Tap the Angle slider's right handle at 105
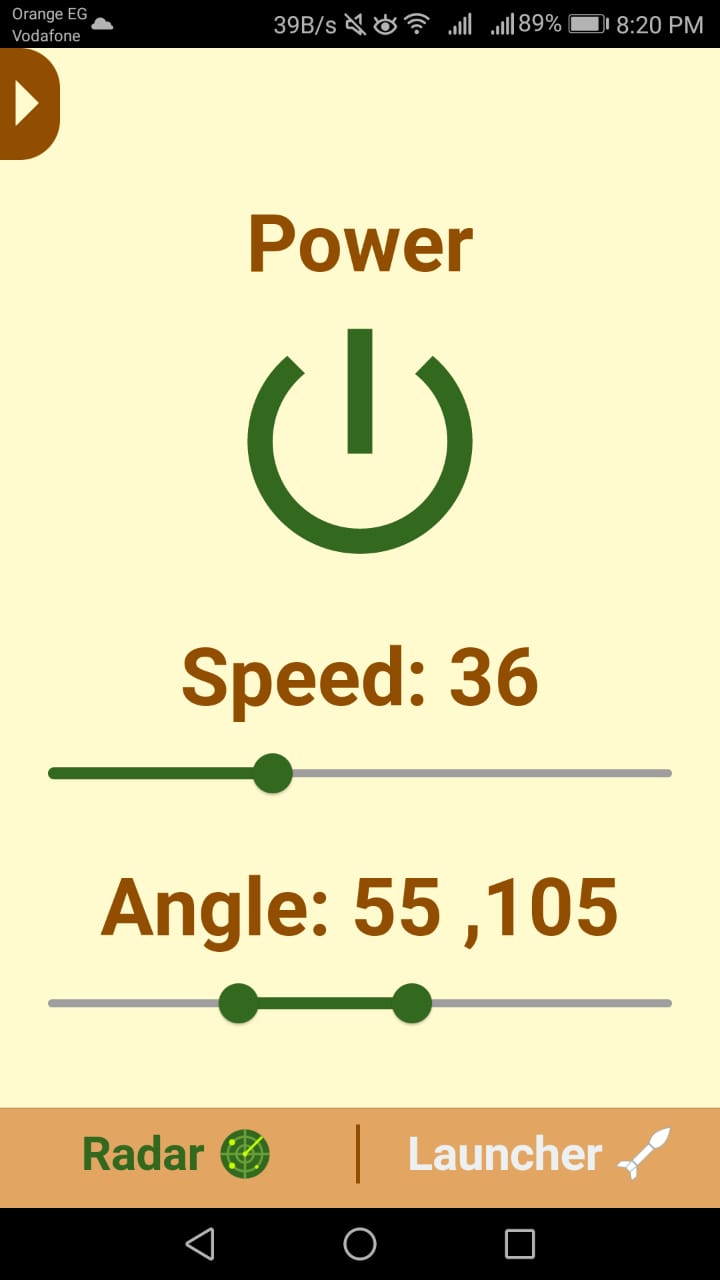This screenshot has height=1280, width=720. coord(411,1003)
